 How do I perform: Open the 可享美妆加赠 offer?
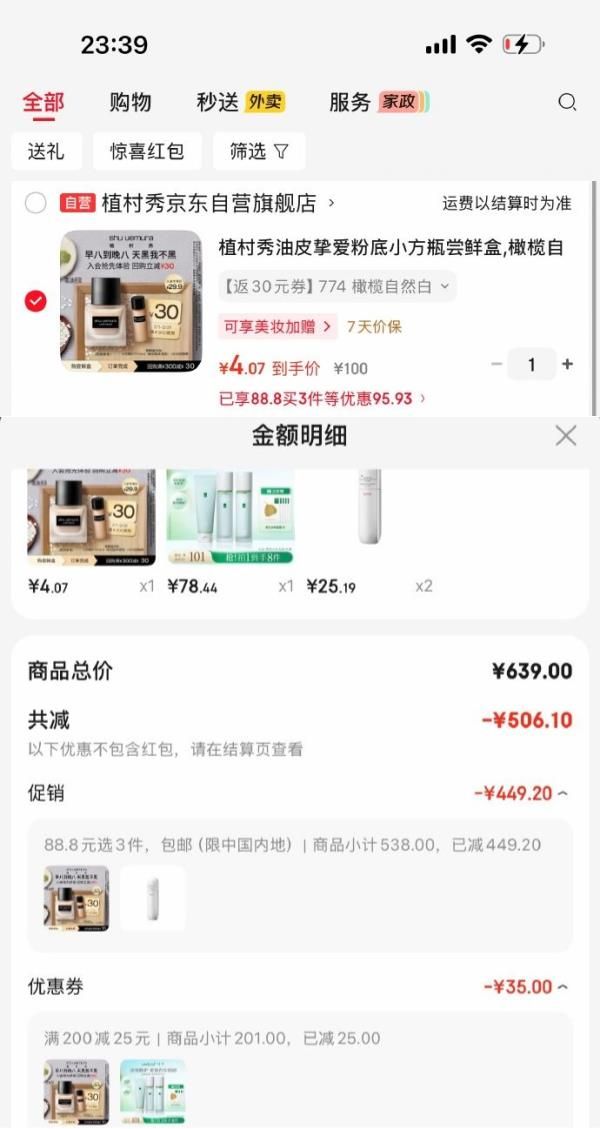276,326
